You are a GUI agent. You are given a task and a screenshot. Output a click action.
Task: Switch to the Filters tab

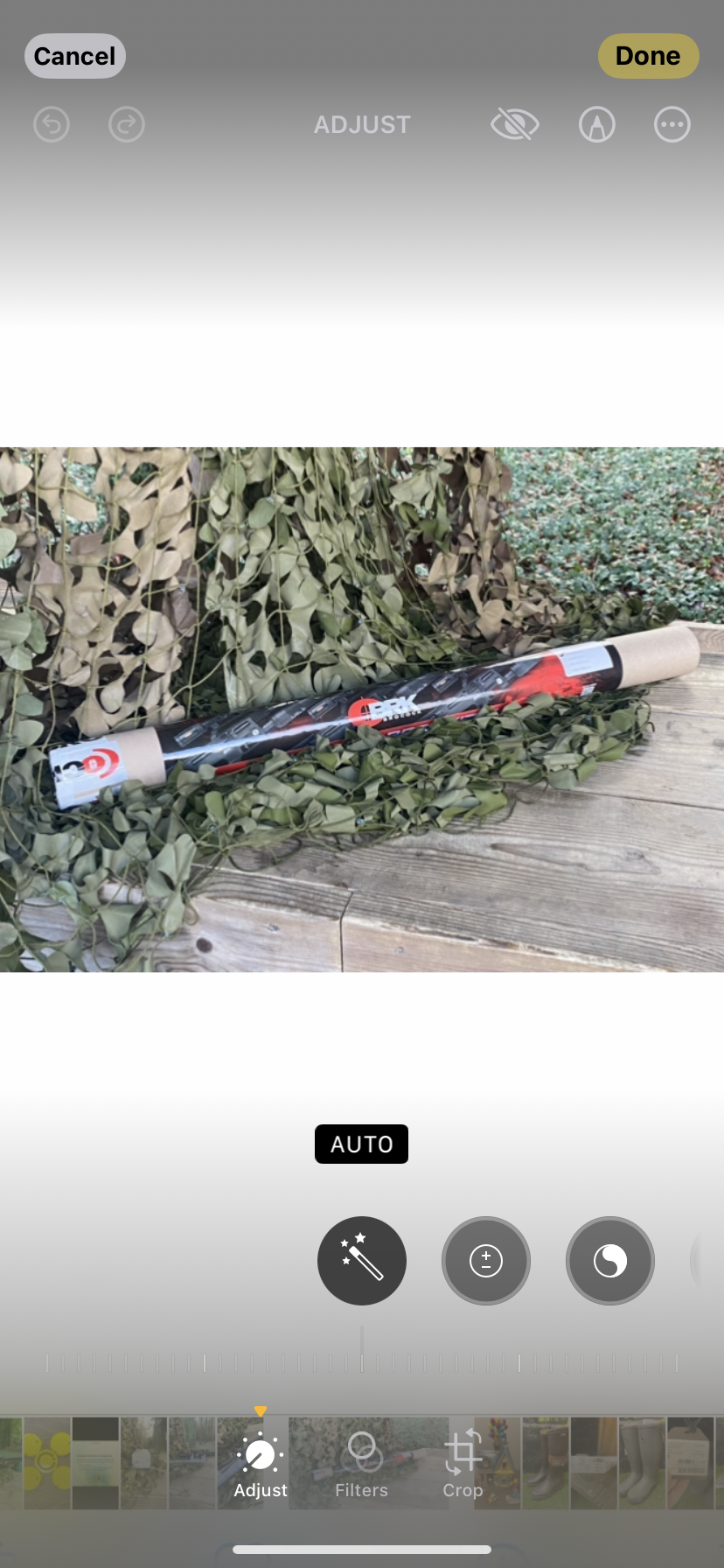[x=362, y=1463]
